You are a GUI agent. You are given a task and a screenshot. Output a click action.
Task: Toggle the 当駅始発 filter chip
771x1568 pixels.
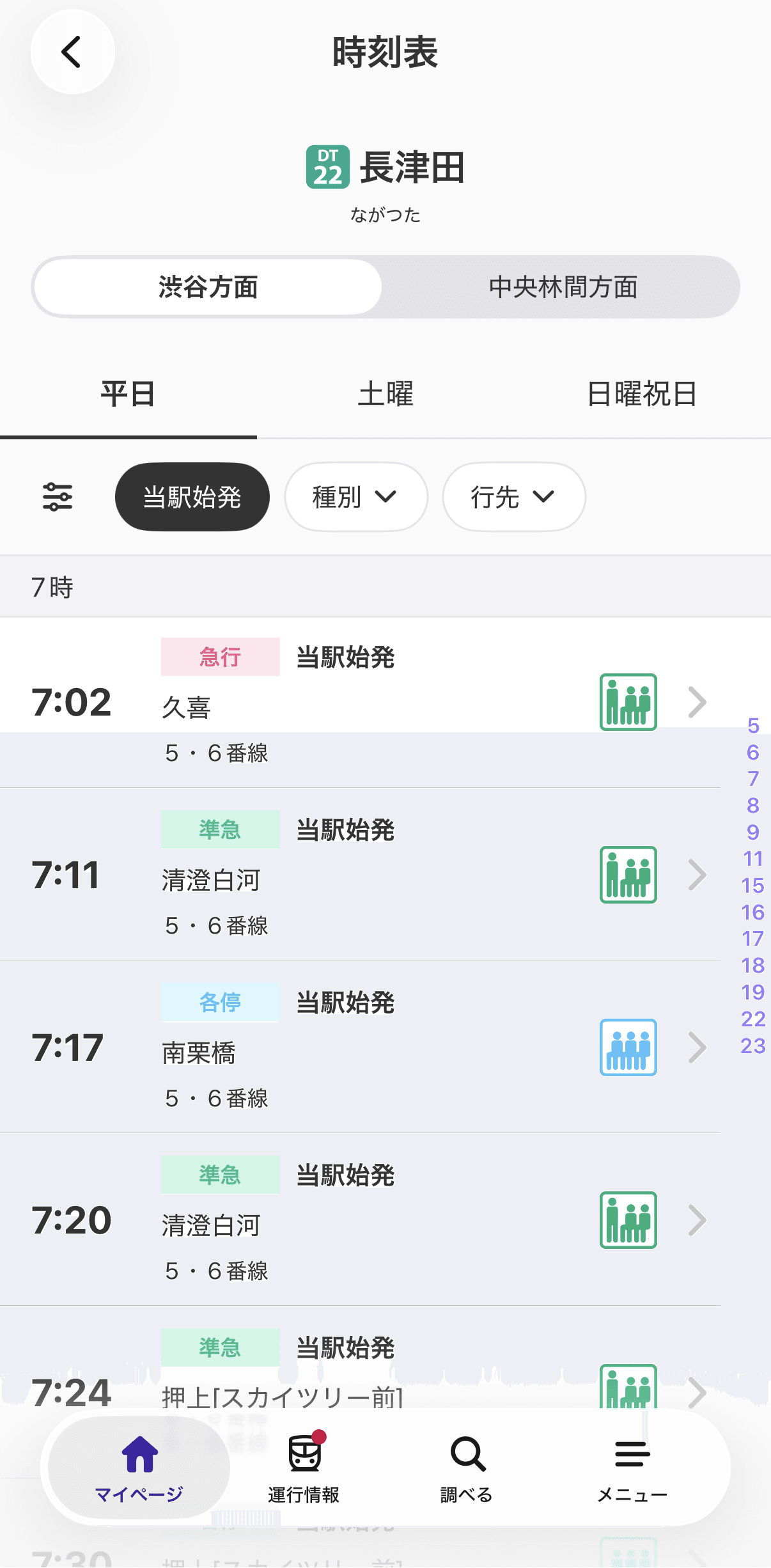tap(192, 497)
